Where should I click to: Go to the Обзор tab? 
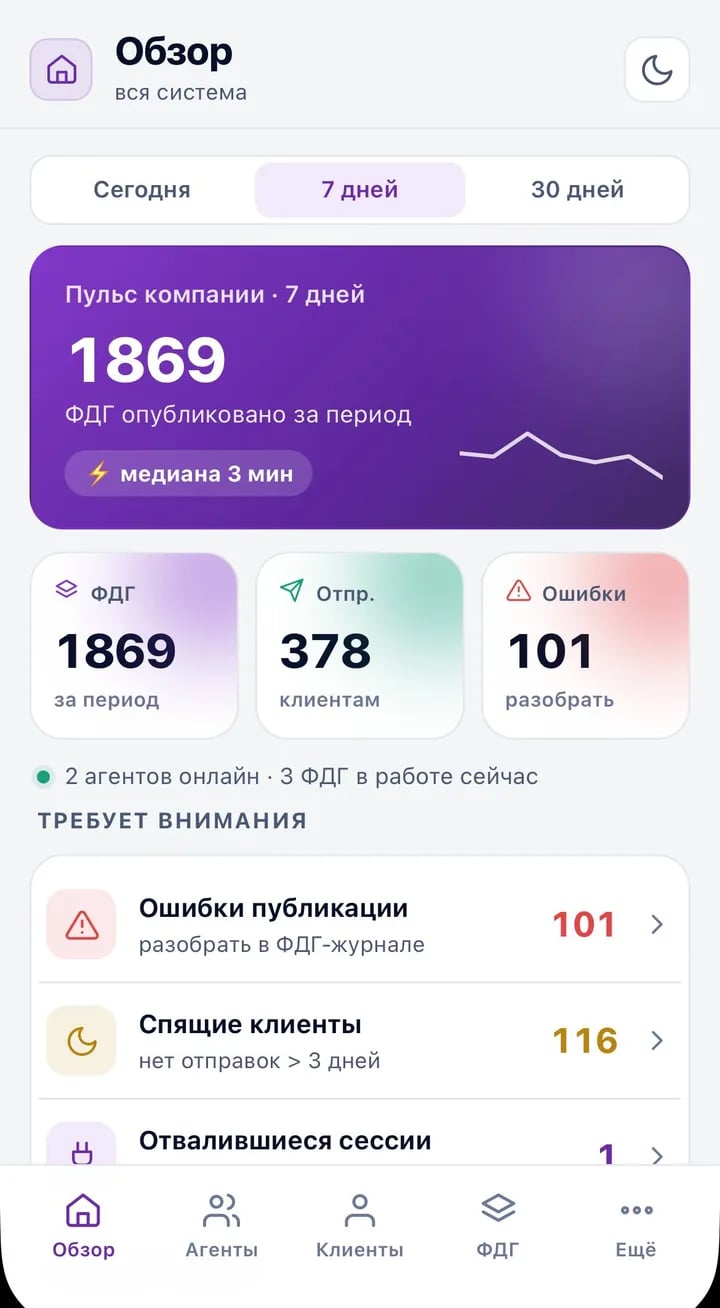pyautogui.click(x=84, y=1226)
